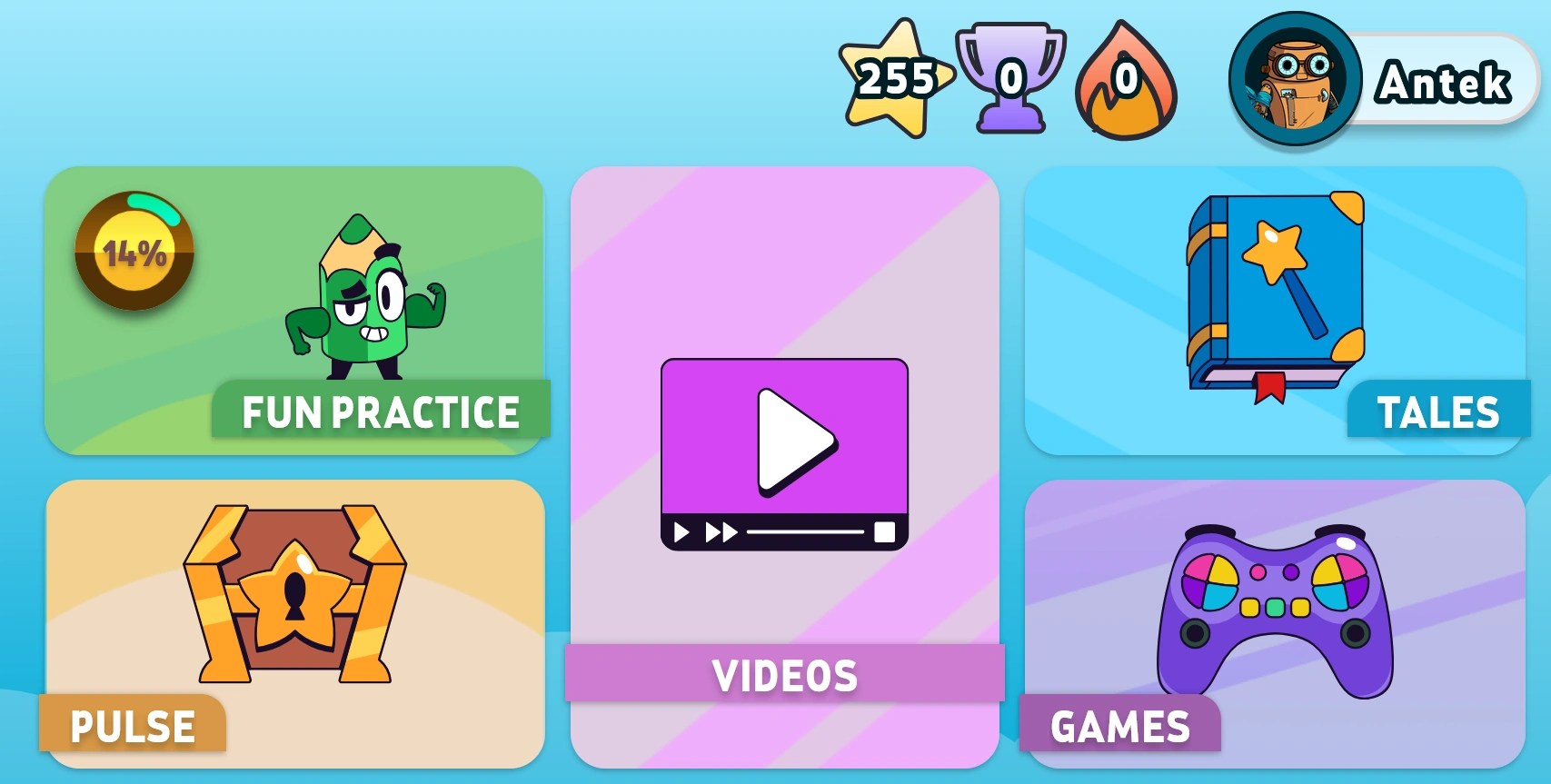
Task: Open the Videos section
Action: point(784,467)
